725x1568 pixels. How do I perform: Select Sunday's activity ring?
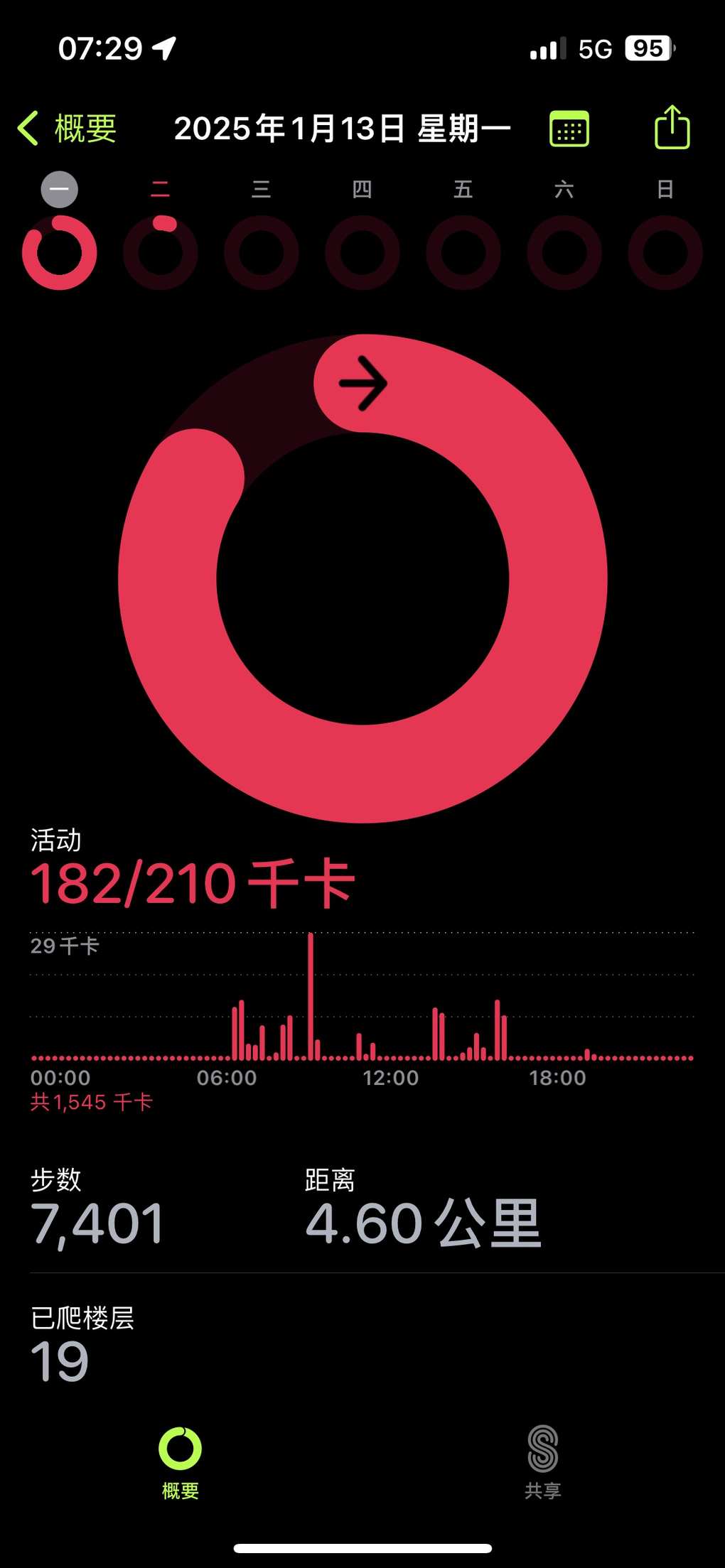pos(665,252)
